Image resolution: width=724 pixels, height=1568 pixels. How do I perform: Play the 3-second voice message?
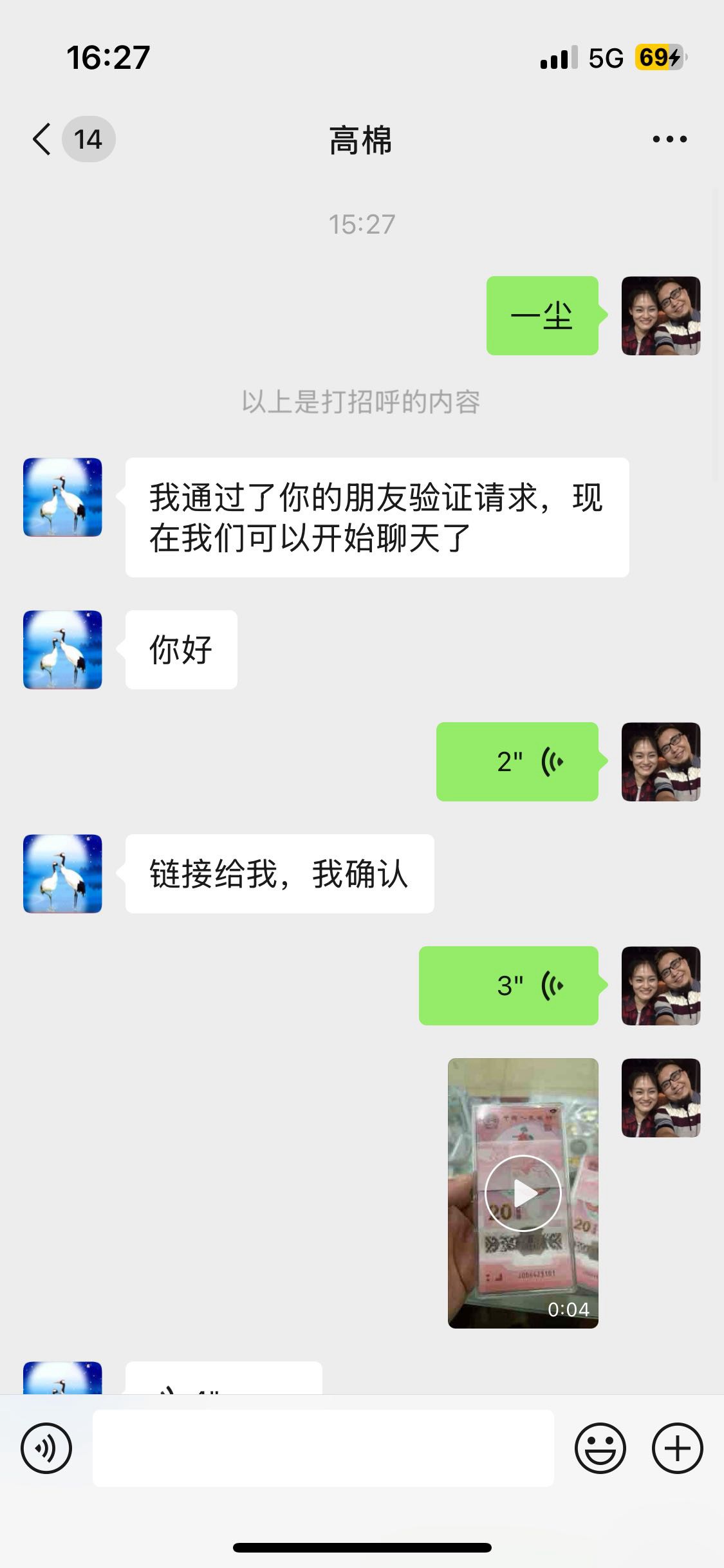pyautogui.click(x=509, y=985)
